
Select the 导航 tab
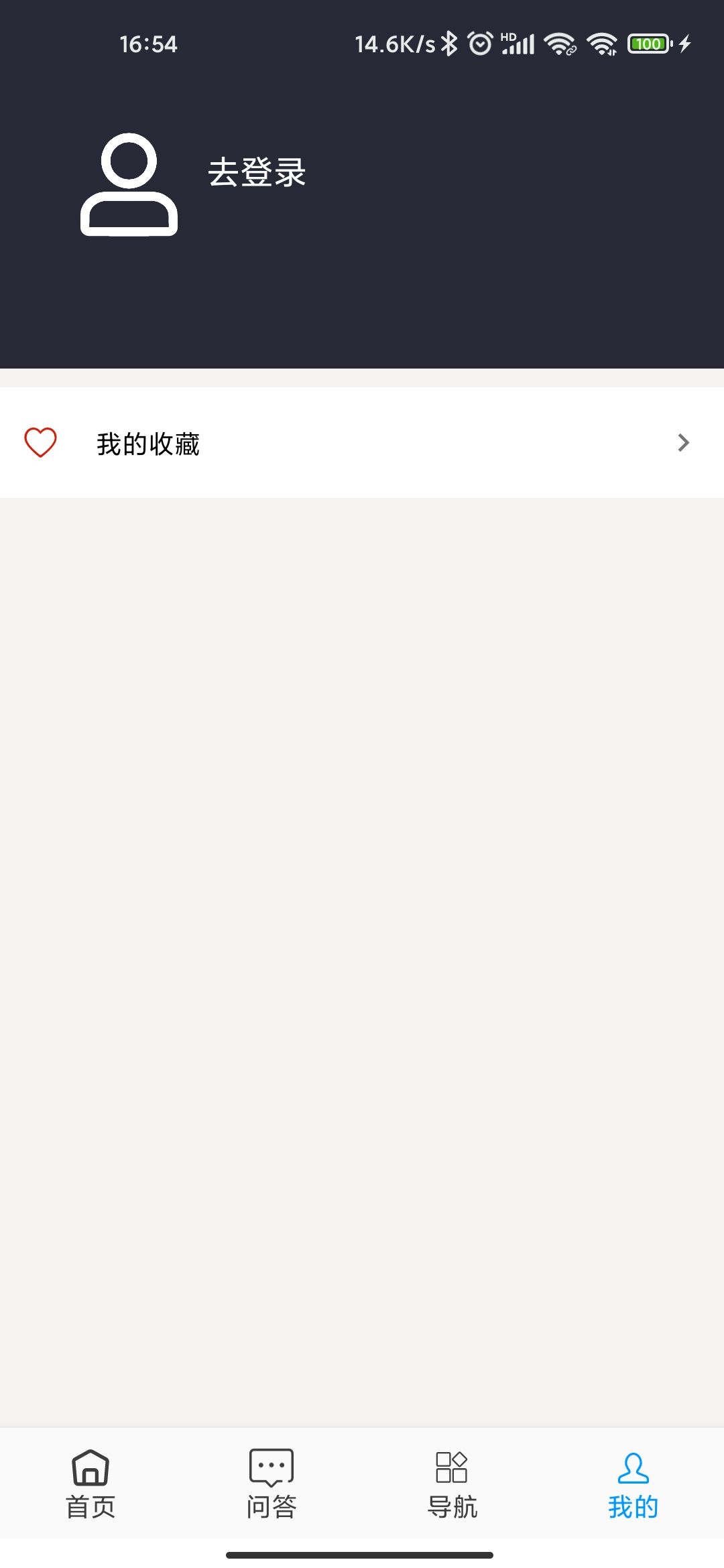tap(452, 1484)
